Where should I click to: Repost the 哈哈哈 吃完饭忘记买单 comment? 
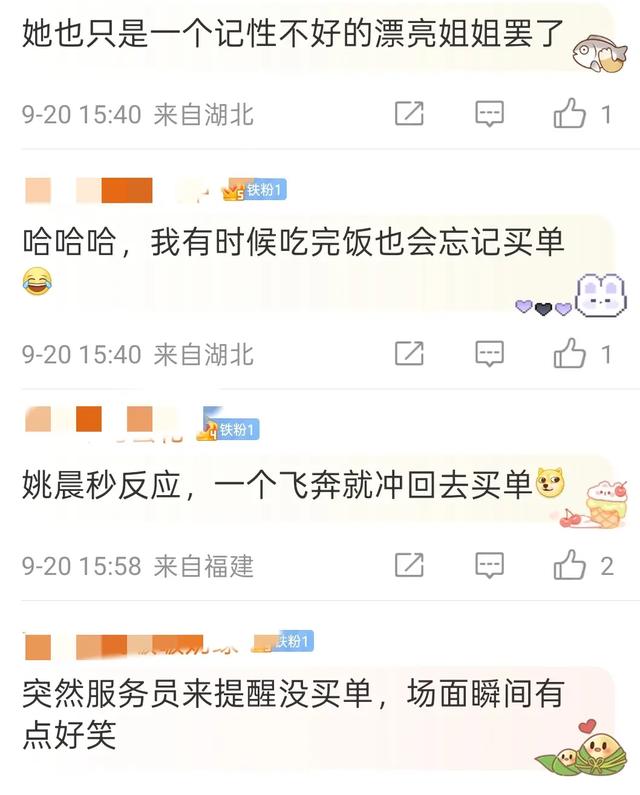pos(408,353)
